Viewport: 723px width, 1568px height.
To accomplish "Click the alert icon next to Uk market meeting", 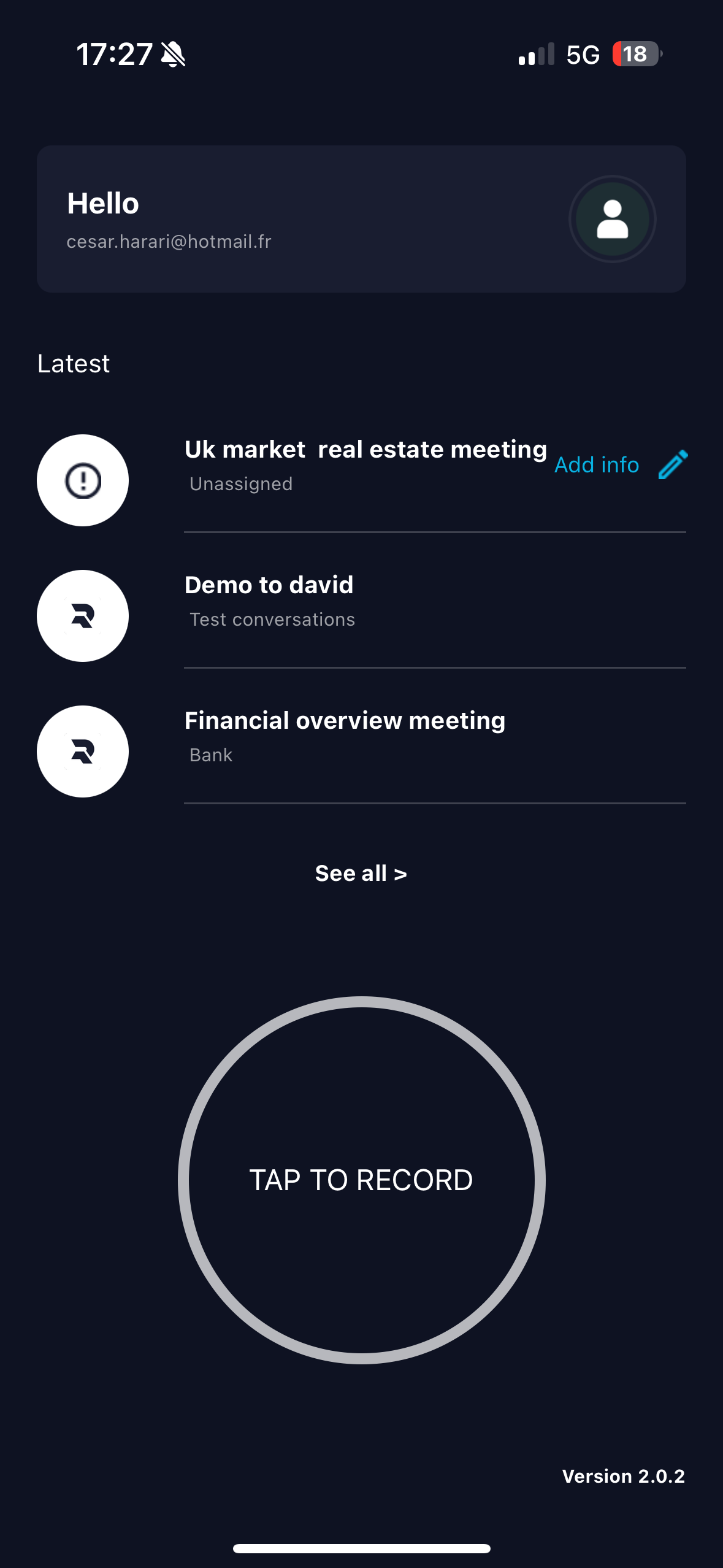I will 82,480.
